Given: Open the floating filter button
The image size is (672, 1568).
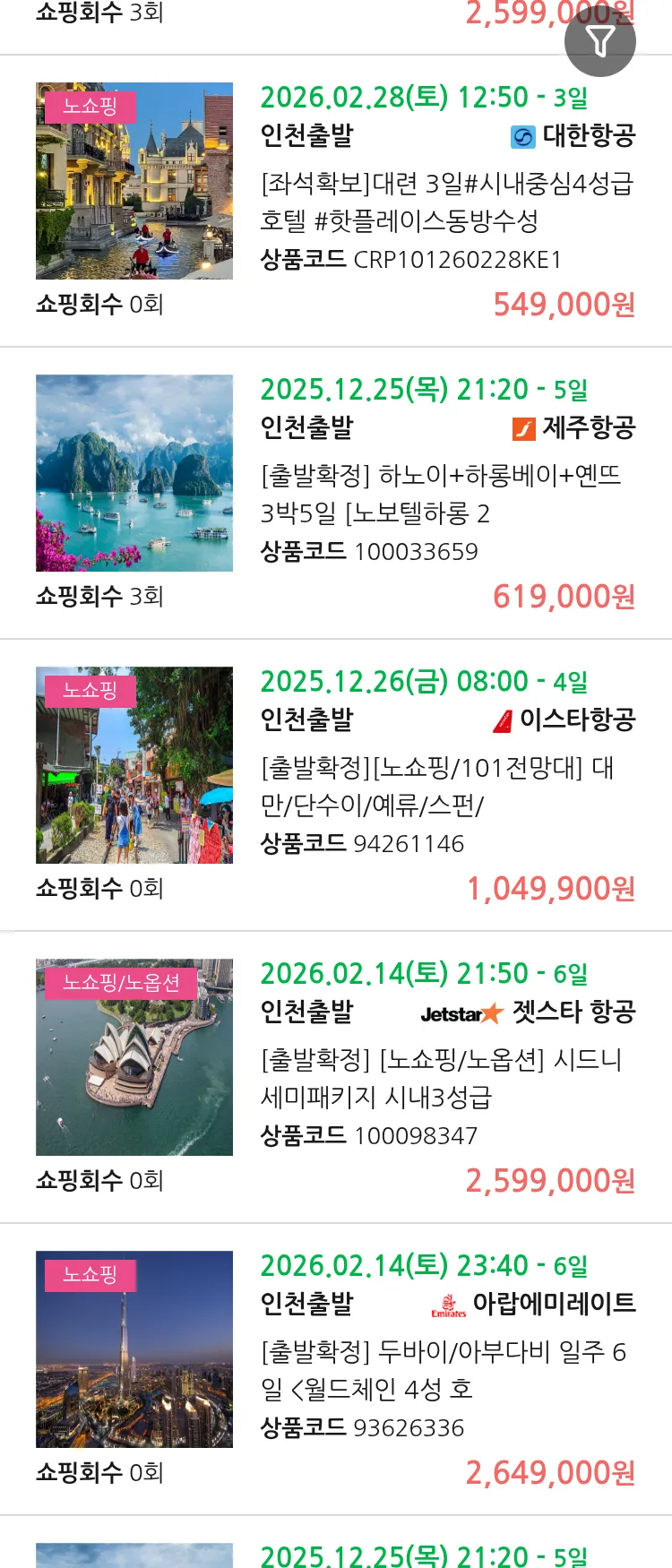Looking at the screenshot, I should pyautogui.click(x=600, y=41).
